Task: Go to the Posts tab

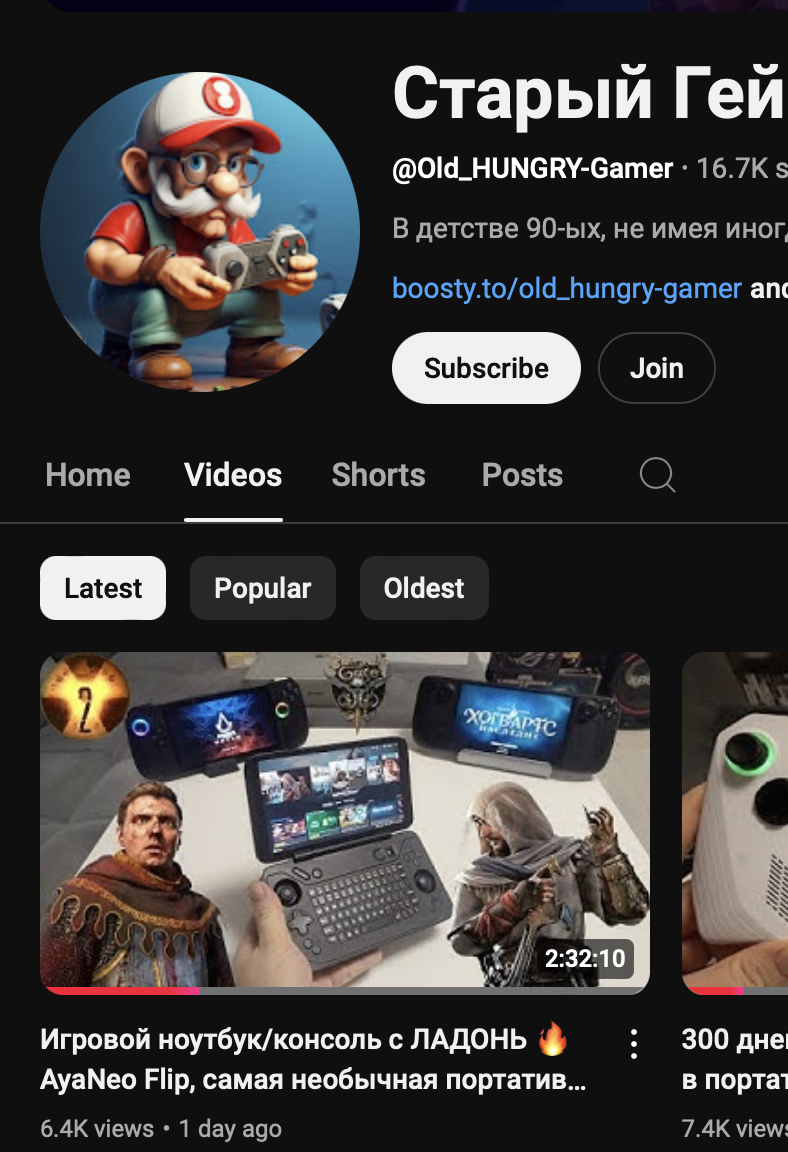Action: click(x=522, y=475)
